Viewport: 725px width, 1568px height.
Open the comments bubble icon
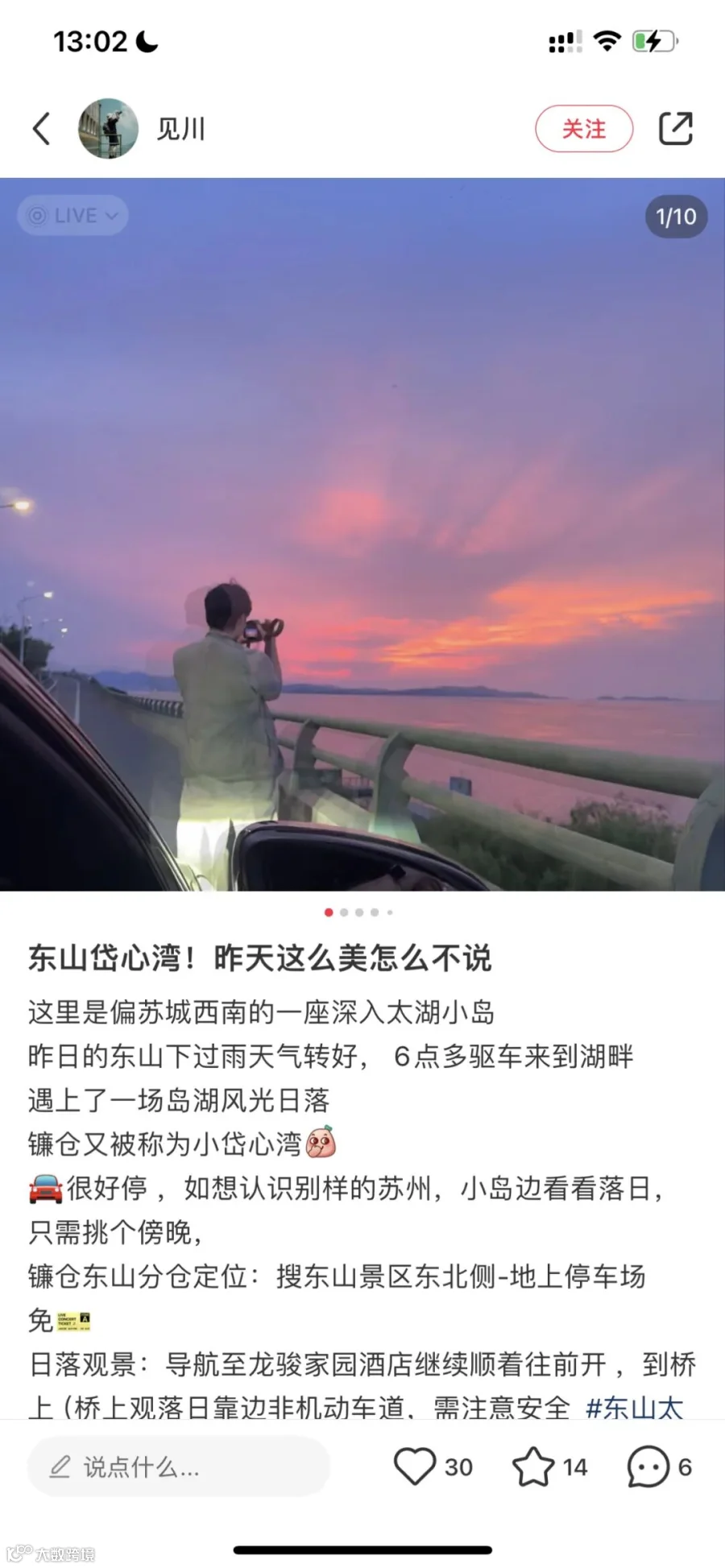click(x=648, y=1467)
